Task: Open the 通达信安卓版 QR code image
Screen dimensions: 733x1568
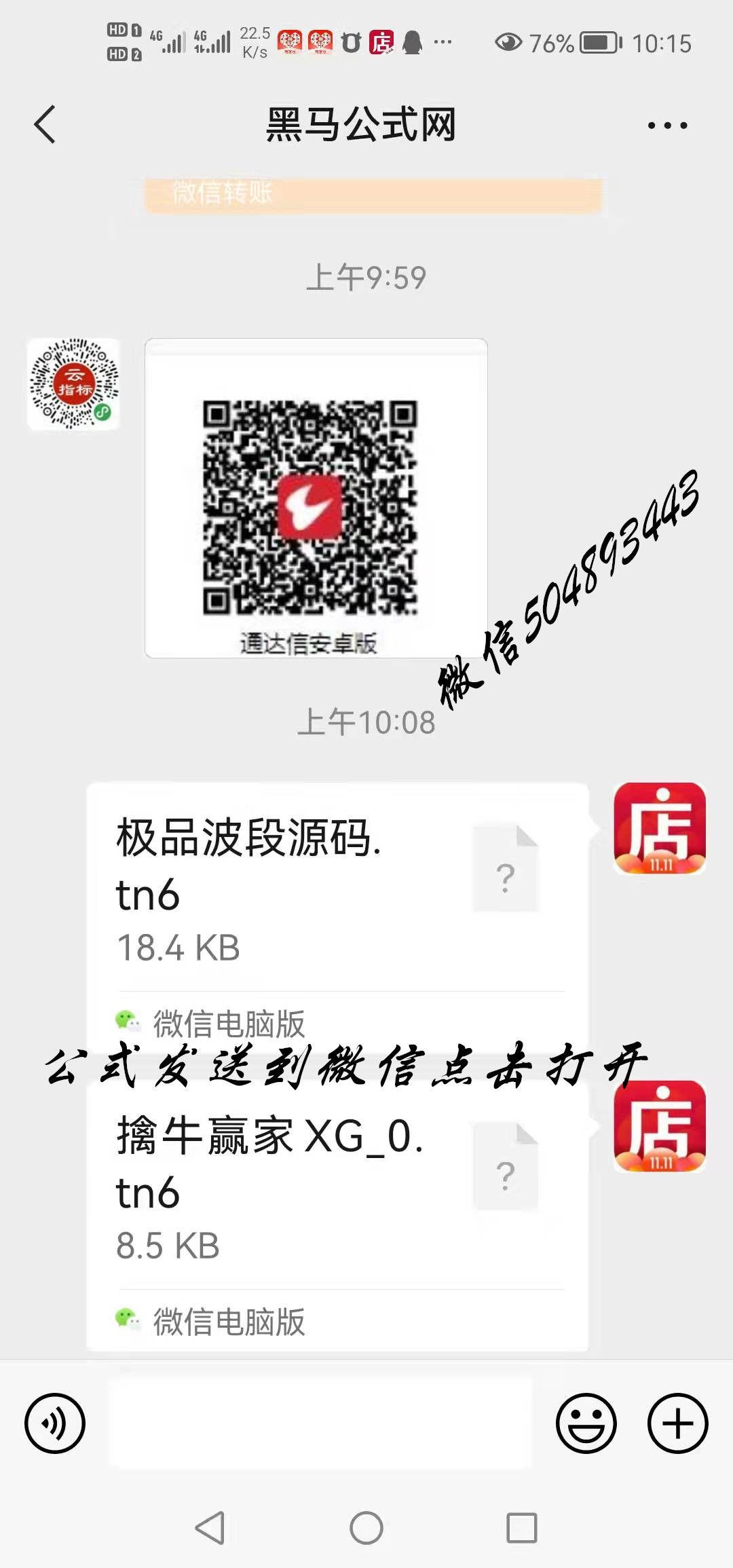Action: (x=316, y=499)
